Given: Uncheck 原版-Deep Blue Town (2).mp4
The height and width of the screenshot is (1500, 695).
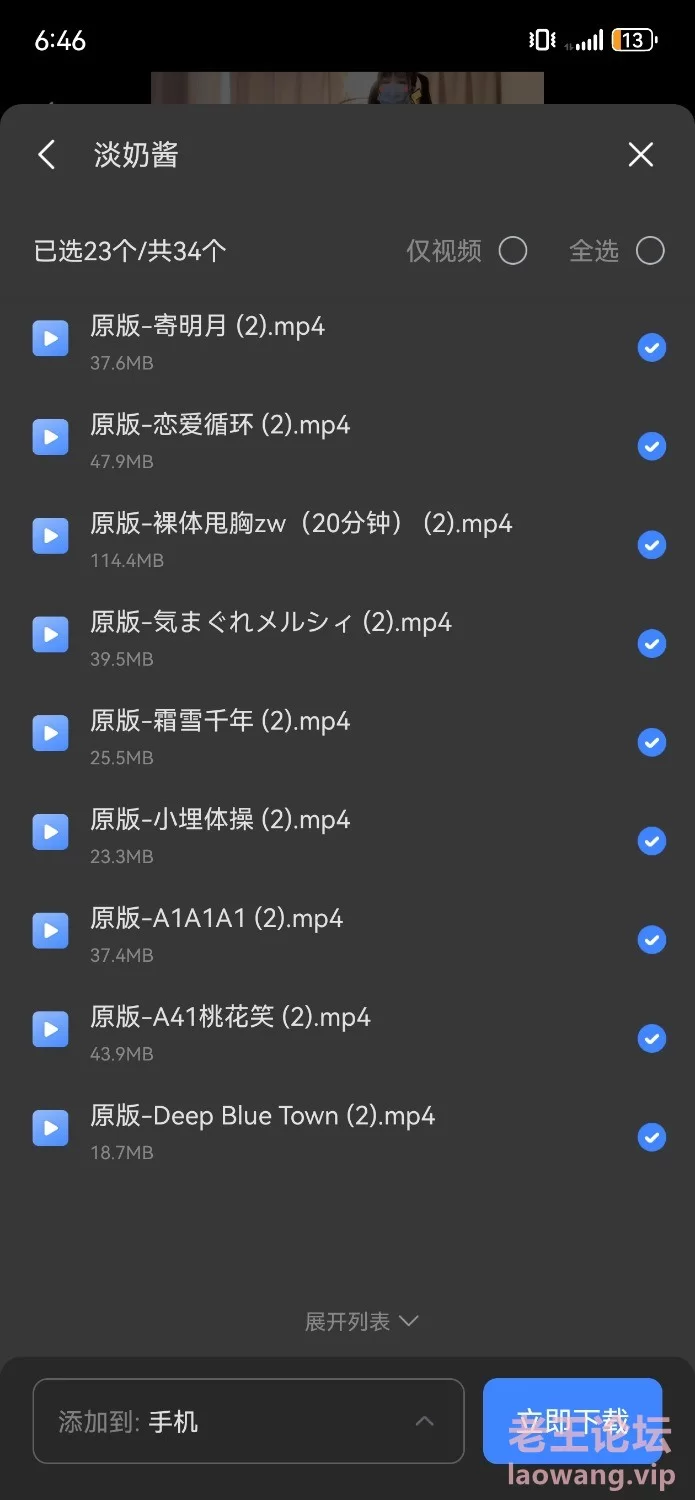Looking at the screenshot, I should (x=652, y=1137).
